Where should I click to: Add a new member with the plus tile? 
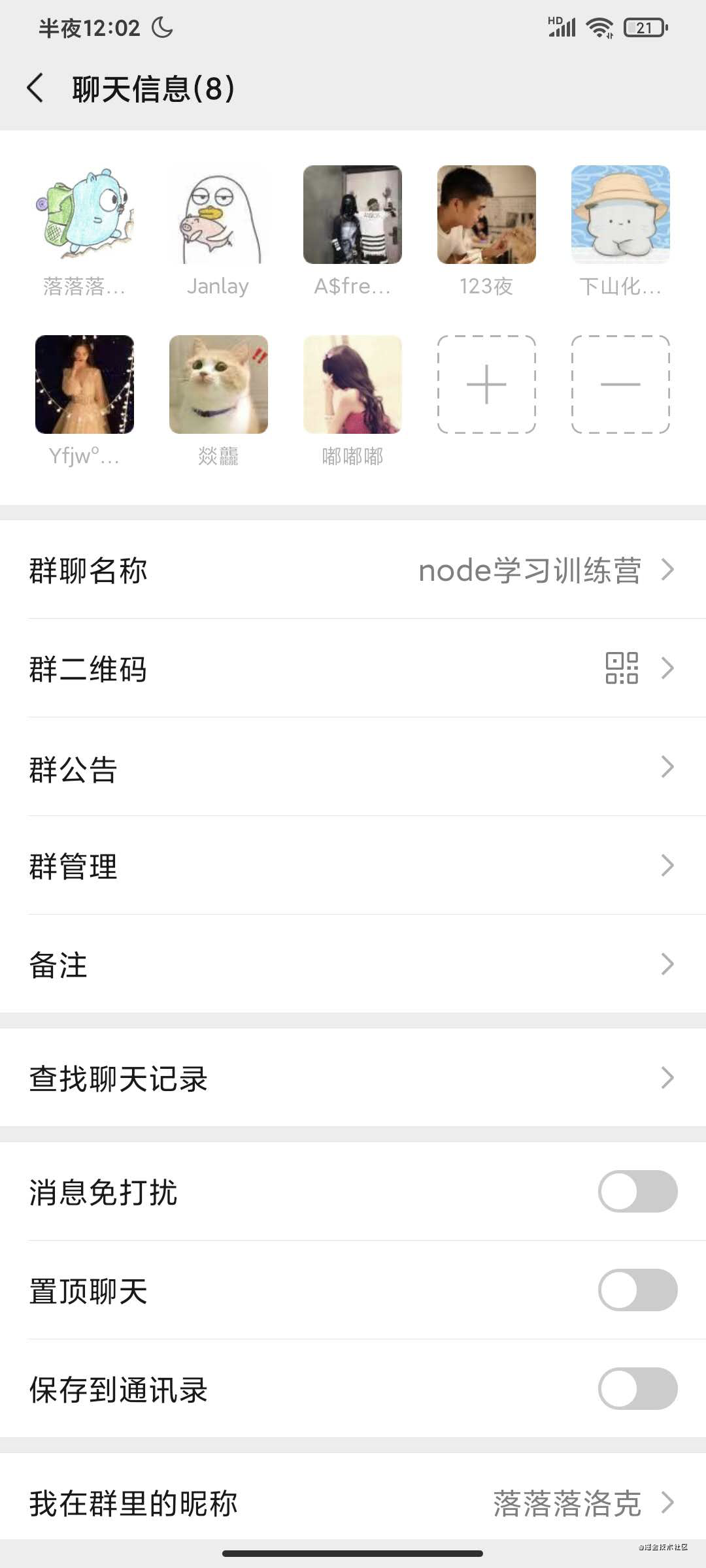(486, 384)
